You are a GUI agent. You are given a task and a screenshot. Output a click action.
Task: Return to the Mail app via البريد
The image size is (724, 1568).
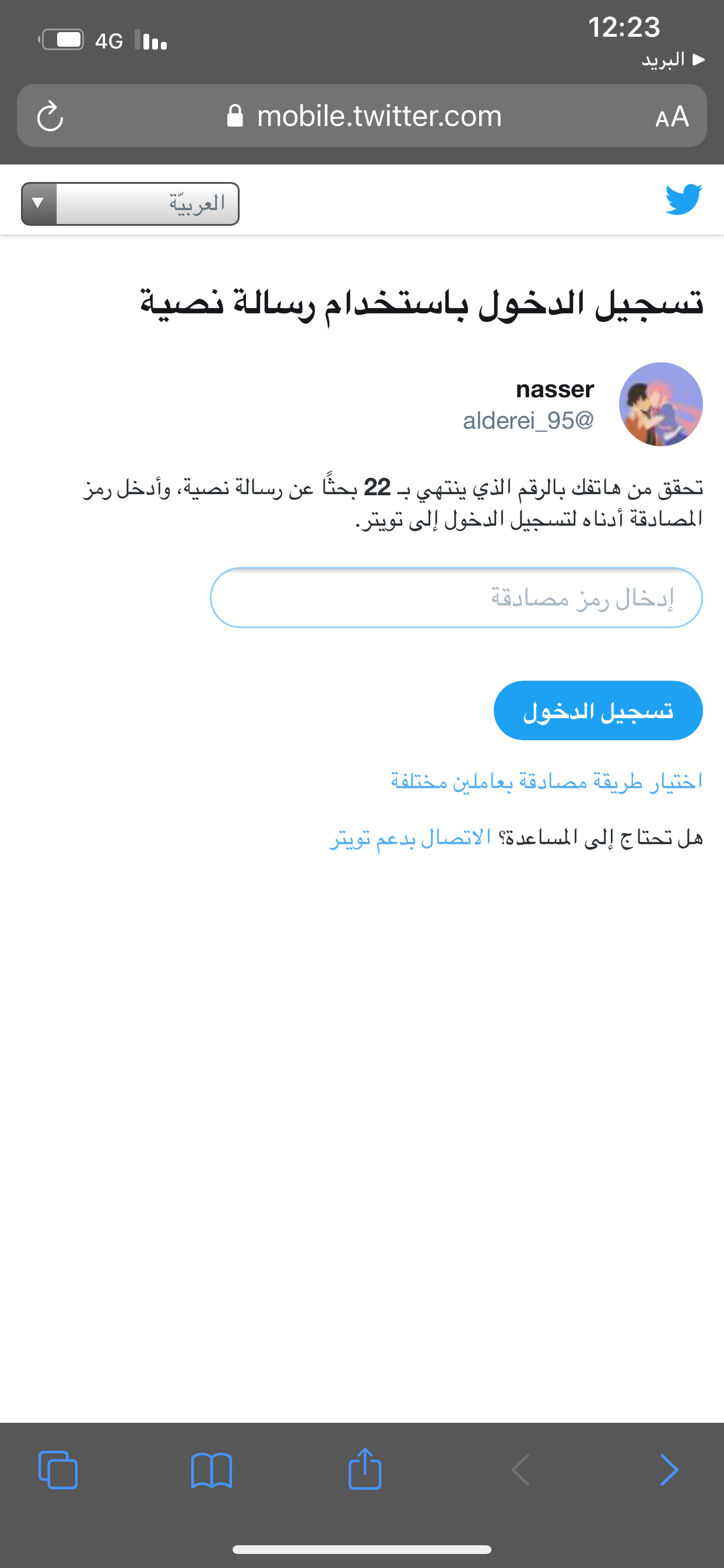(x=672, y=60)
